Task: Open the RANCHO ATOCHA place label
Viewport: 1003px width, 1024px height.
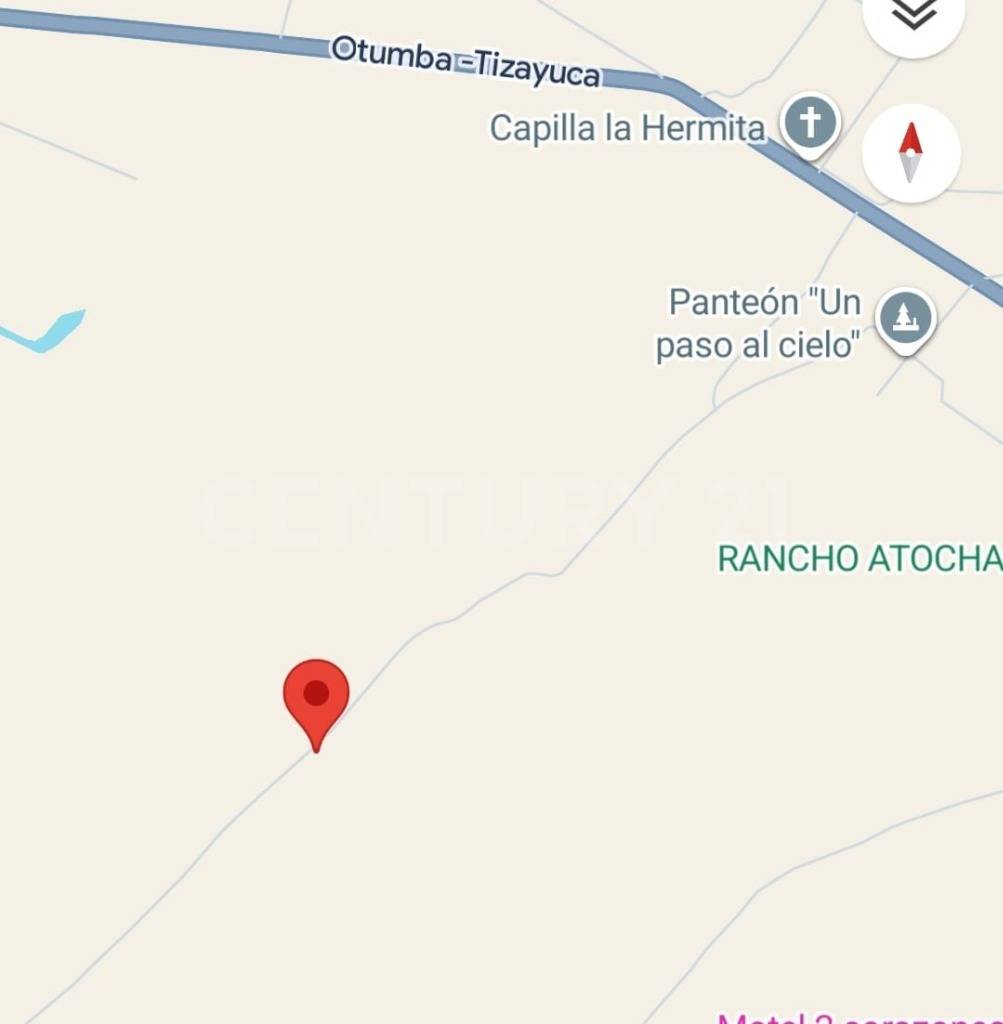Action: pos(858,558)
